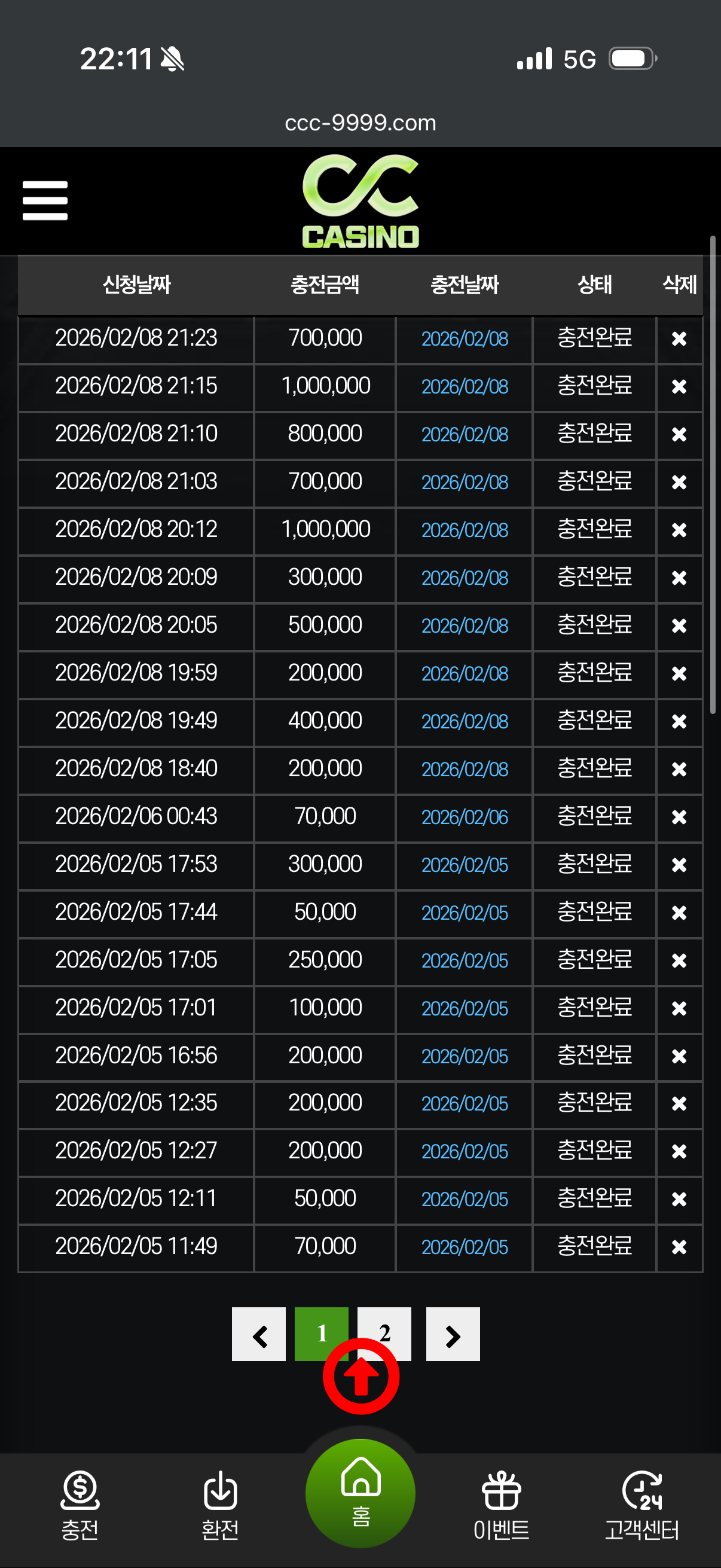Open the hamburger menu
Viewport: 721px width, 1568px height.
tap(45, 200)
